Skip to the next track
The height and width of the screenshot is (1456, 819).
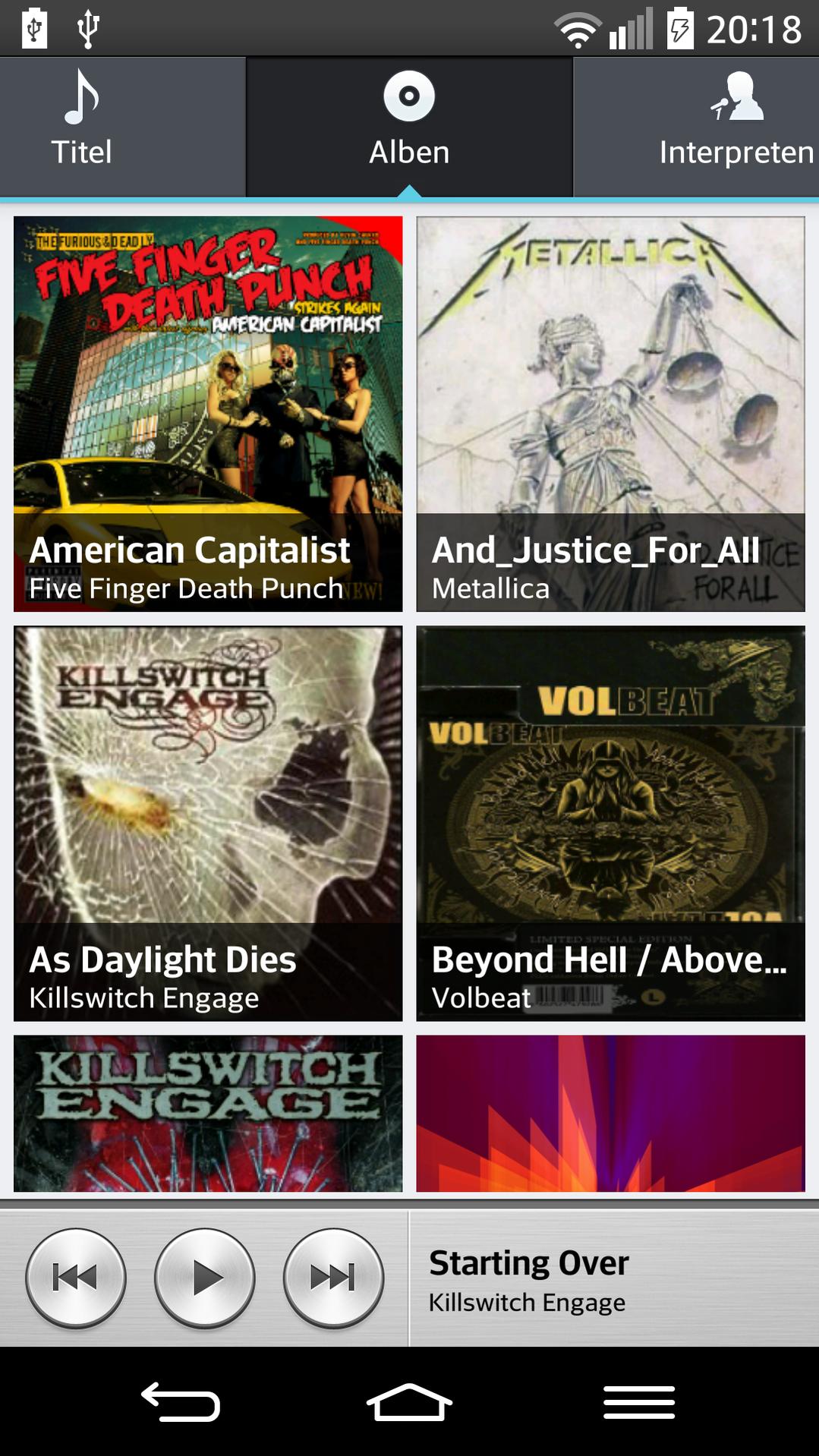333,1278
